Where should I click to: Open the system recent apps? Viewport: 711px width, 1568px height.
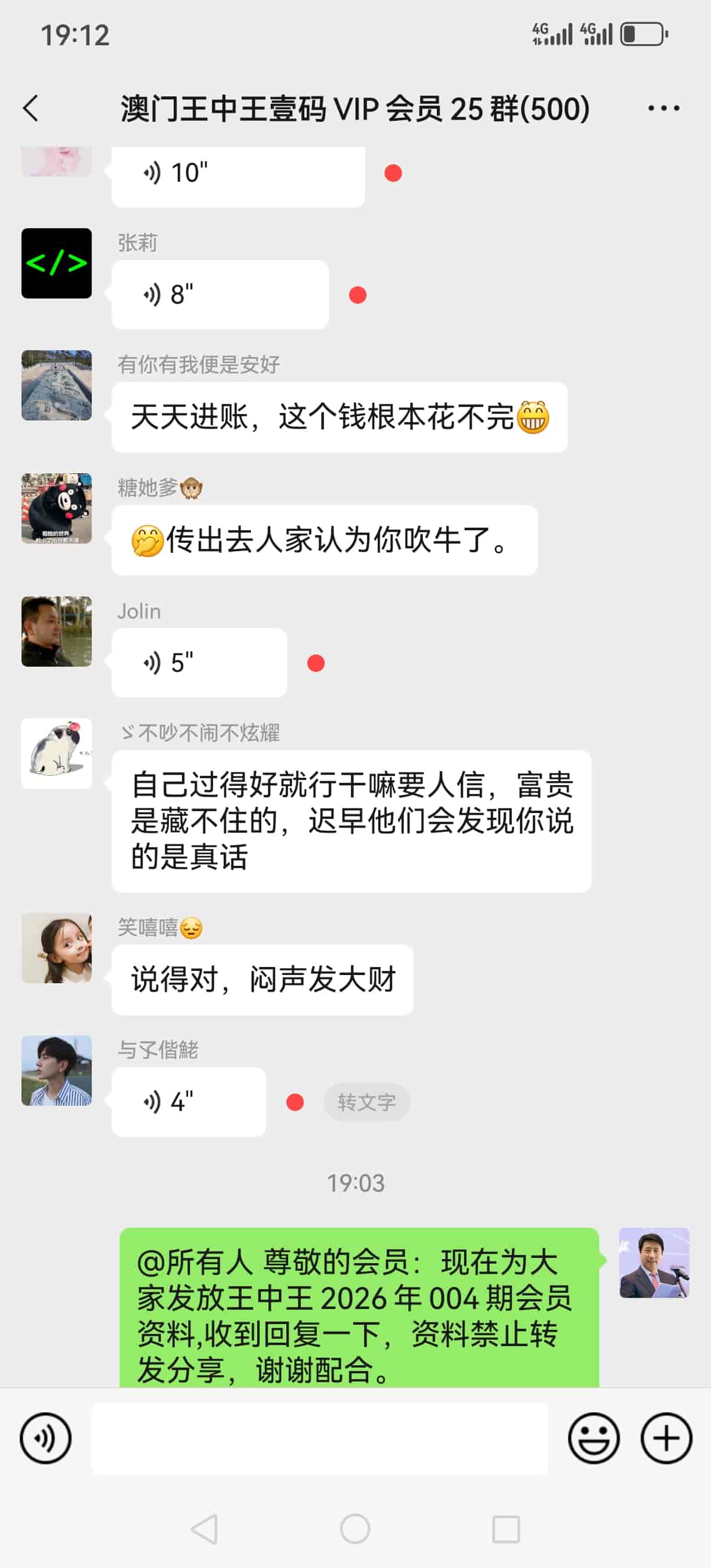pyautogui.click(x=505, y=1529)
